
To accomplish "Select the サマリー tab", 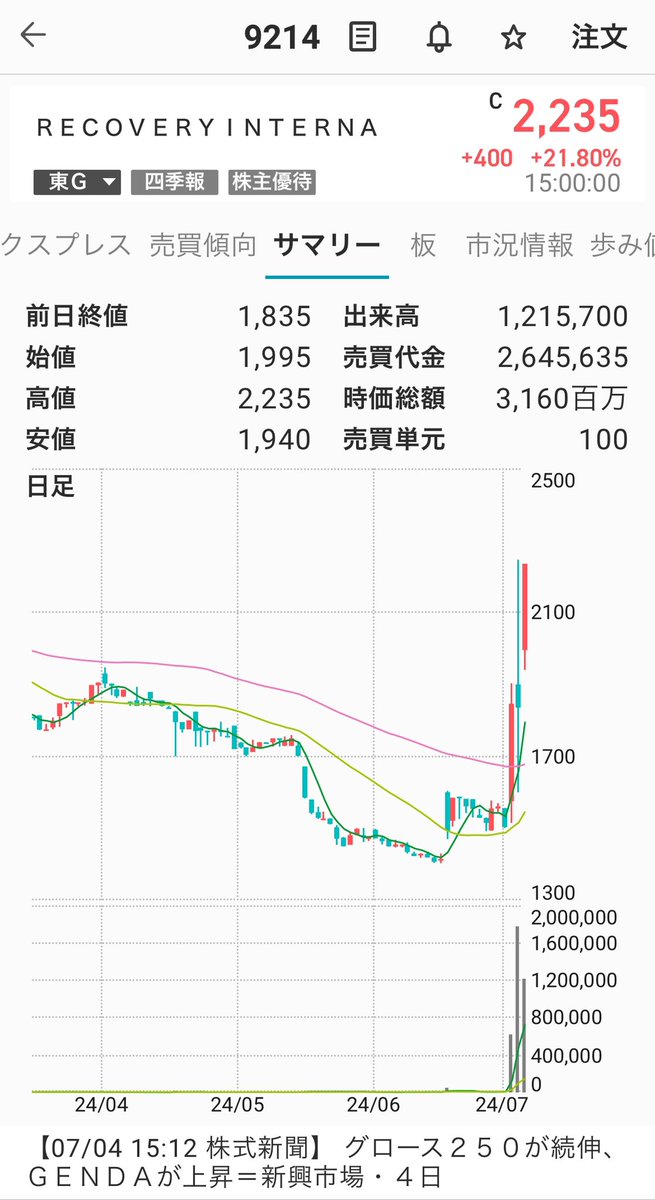I will click(327, 245).
